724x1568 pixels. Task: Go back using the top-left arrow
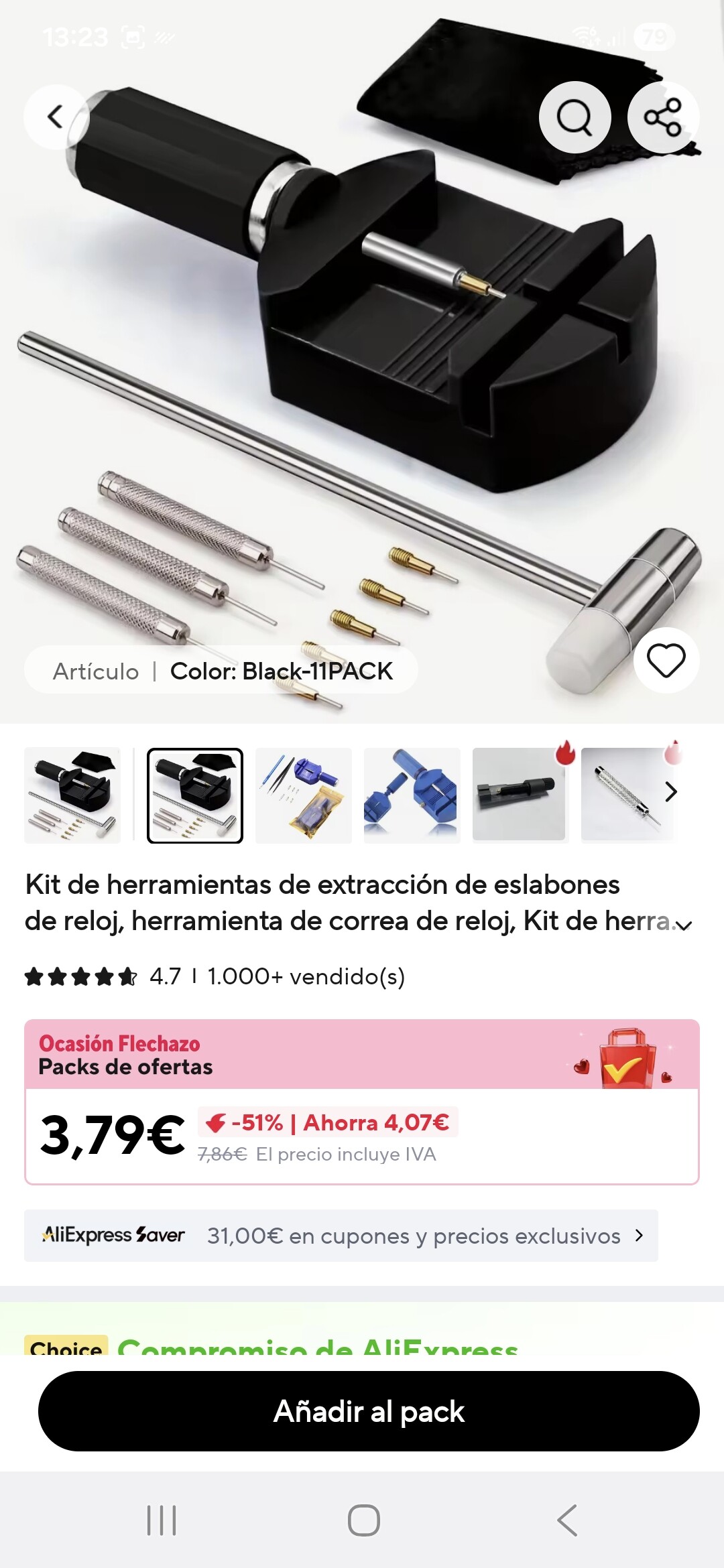(x=56, y=117)
